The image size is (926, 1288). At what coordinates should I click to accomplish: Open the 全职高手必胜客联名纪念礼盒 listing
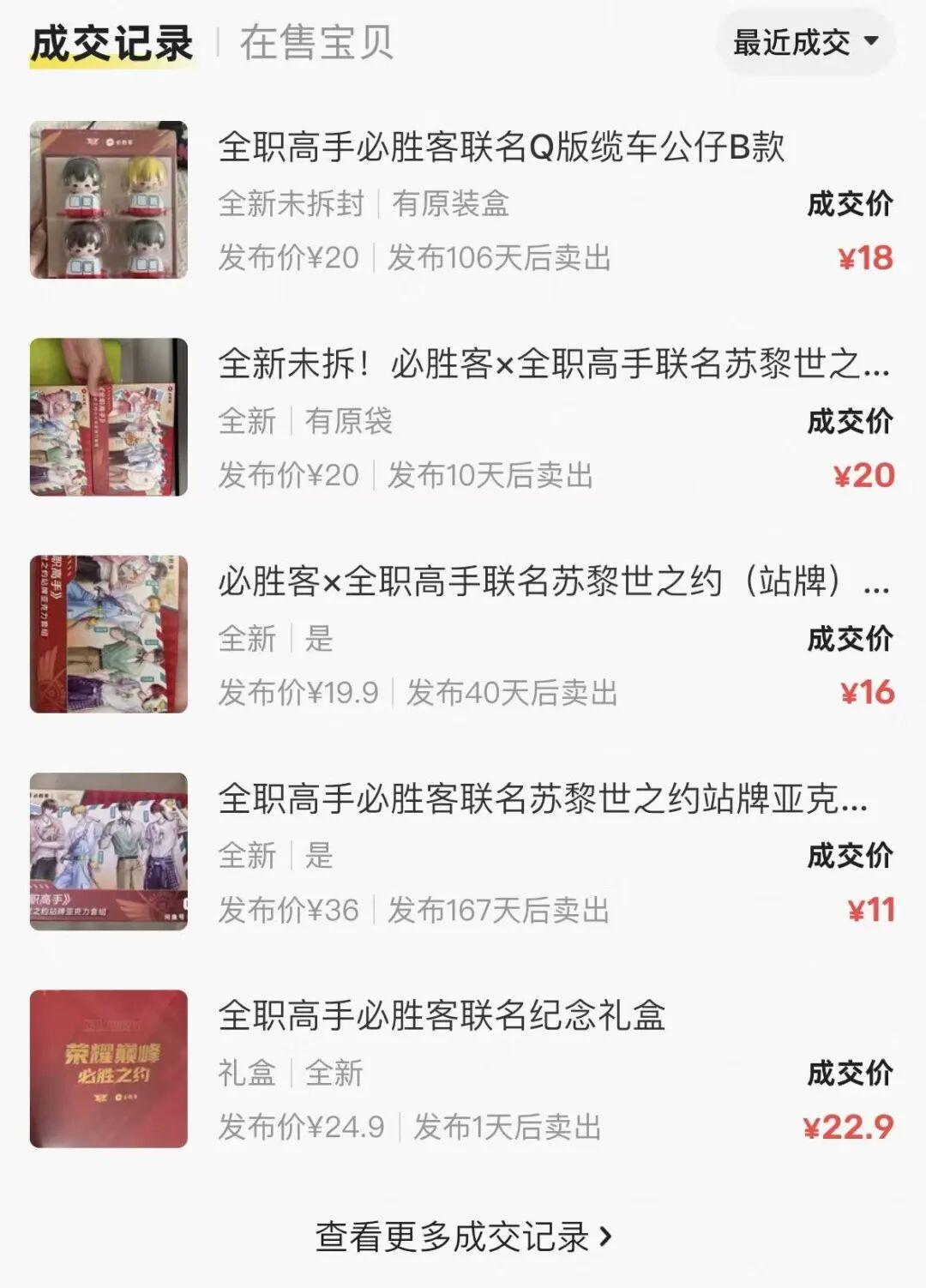click(x=442, y=1015)
